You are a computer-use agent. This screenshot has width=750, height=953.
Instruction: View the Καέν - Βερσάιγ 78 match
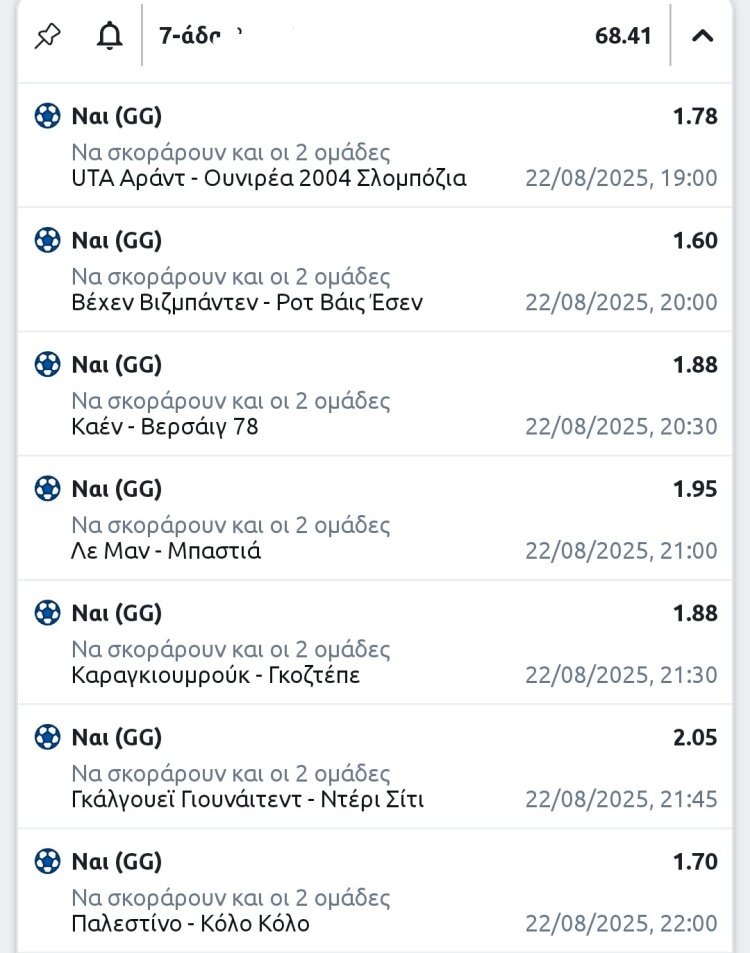[165, 427]
